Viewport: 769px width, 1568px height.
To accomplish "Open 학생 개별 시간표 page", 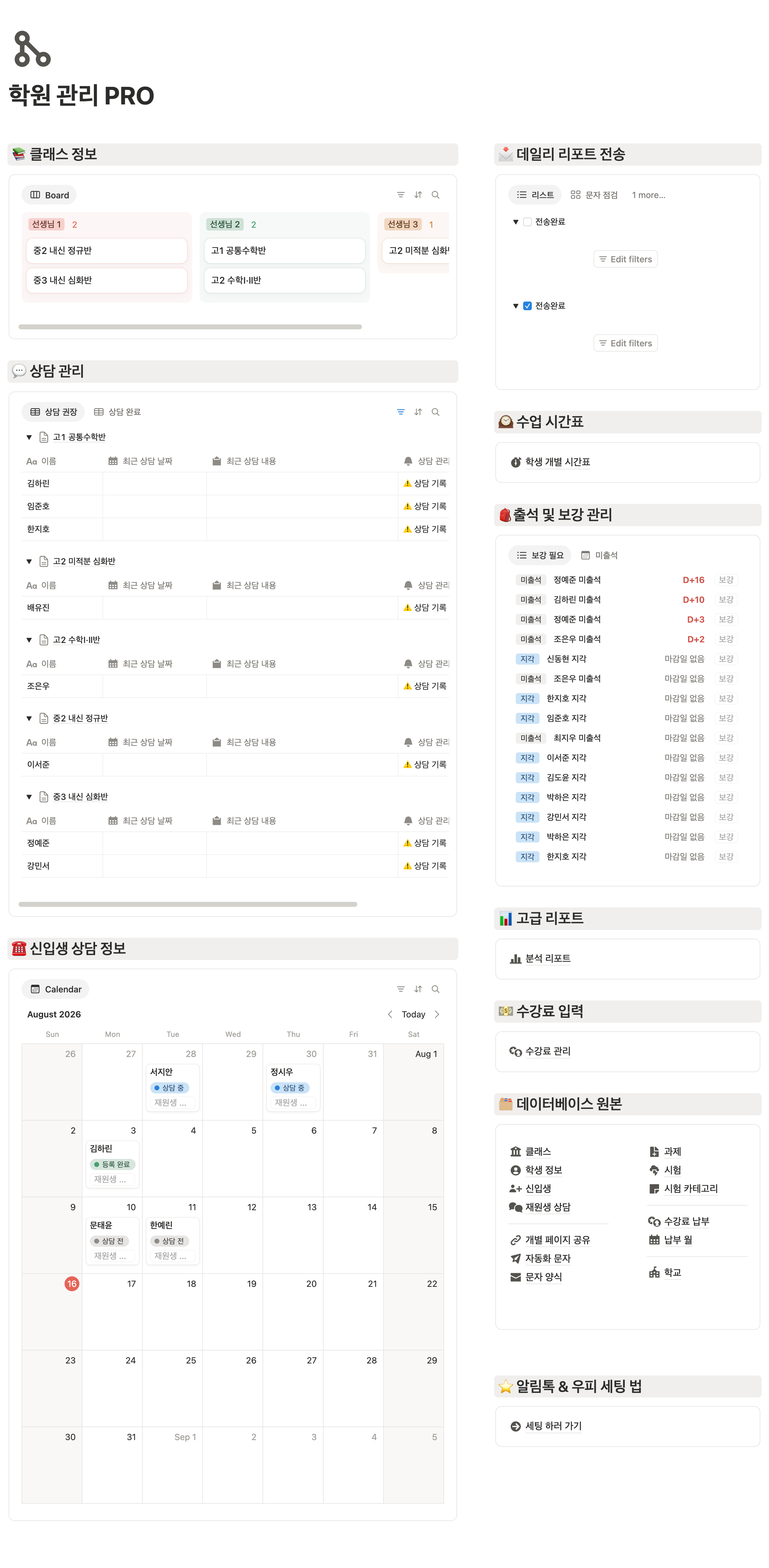I will pyautogui.click(x=550, y=462).
